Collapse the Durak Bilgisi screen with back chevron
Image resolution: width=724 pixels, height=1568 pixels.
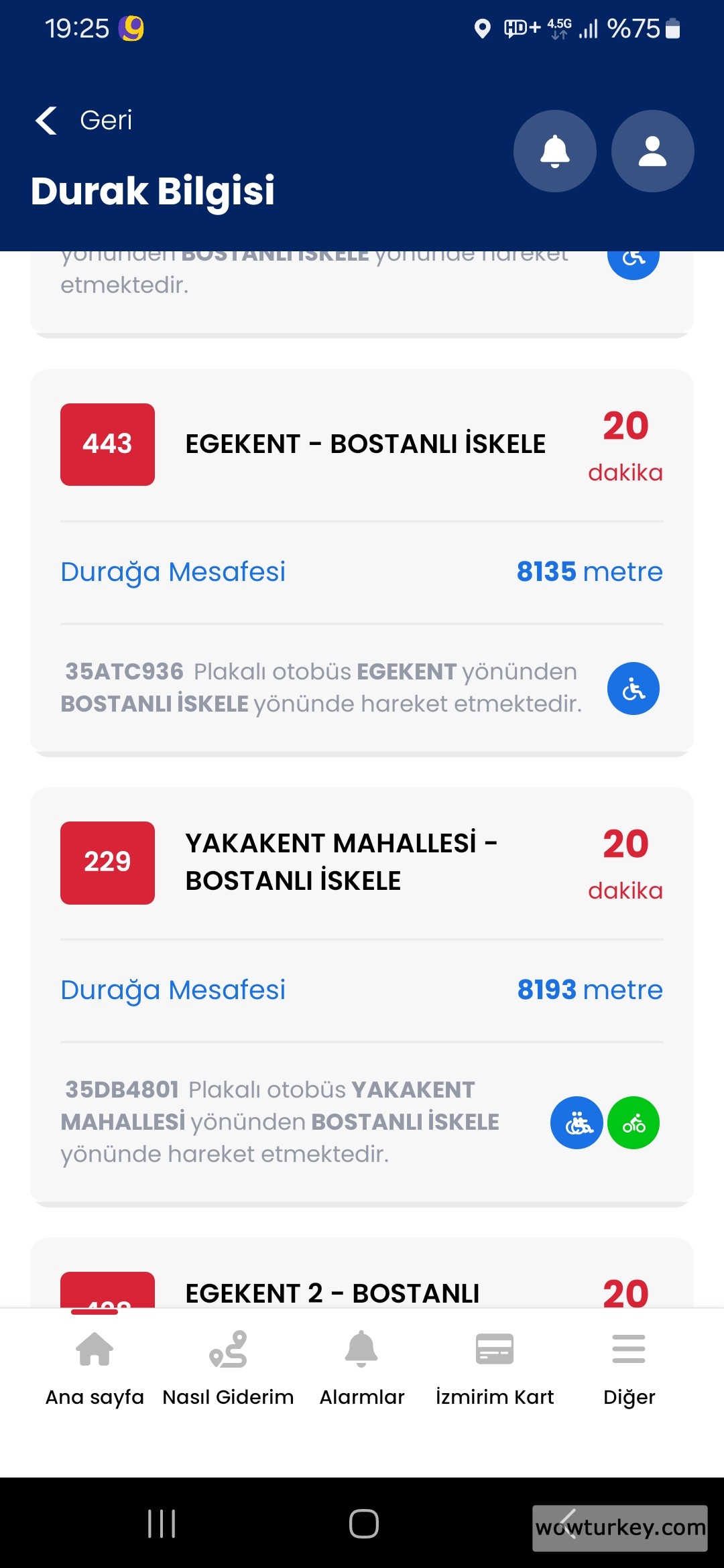(x=44, y=120)
